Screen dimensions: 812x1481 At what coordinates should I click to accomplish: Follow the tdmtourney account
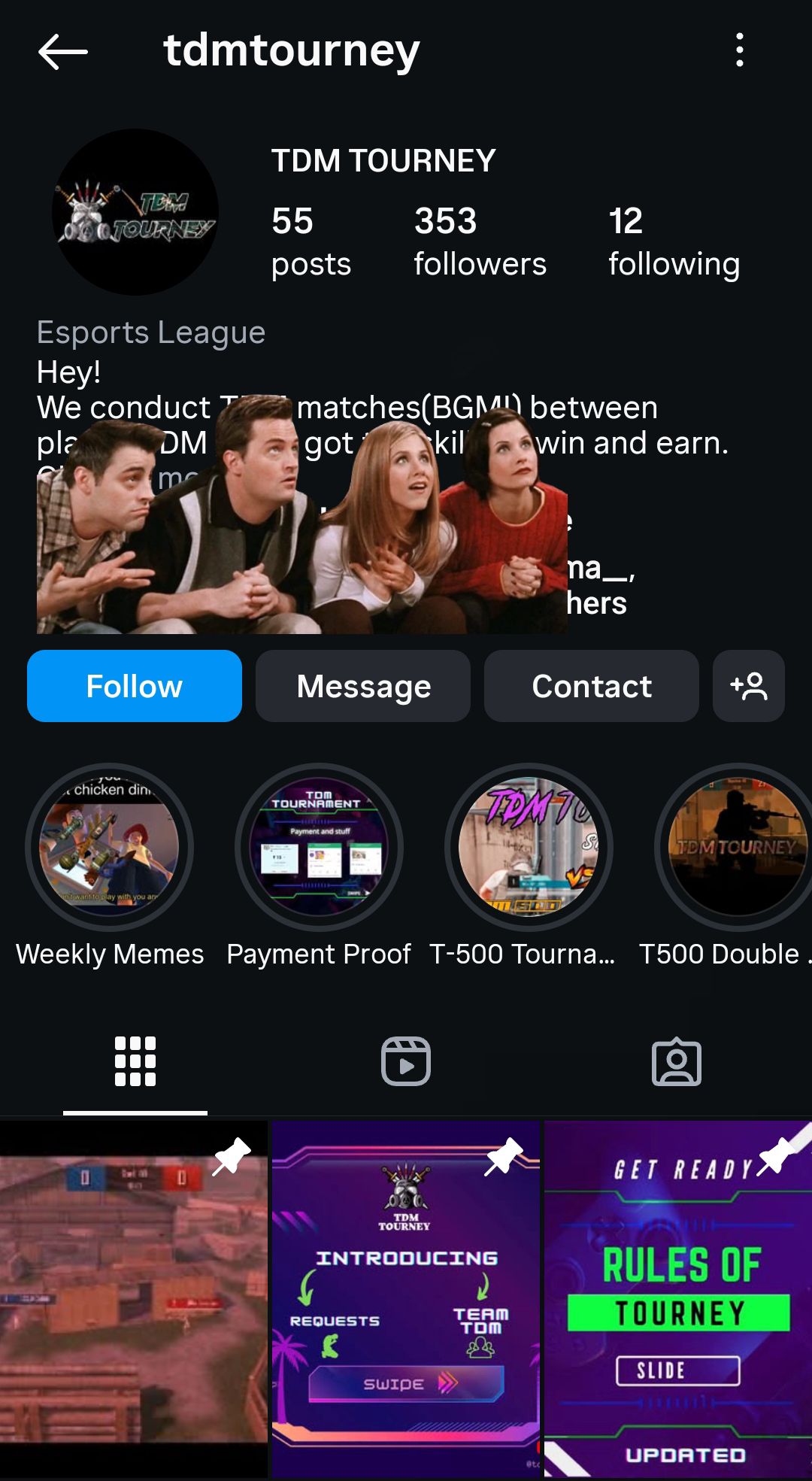(x=135, y=686)
